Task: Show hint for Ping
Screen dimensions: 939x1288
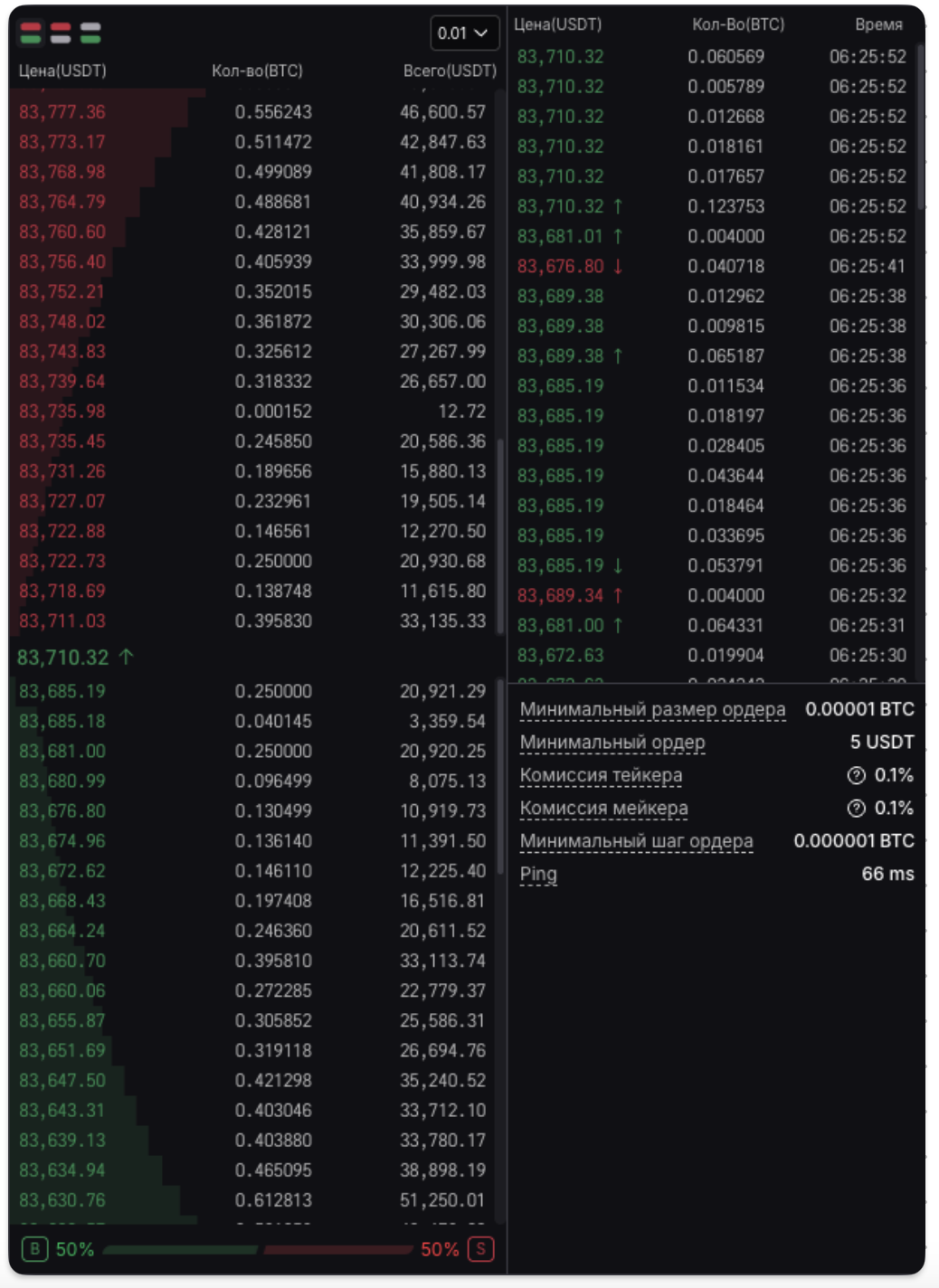Action: 538,875
